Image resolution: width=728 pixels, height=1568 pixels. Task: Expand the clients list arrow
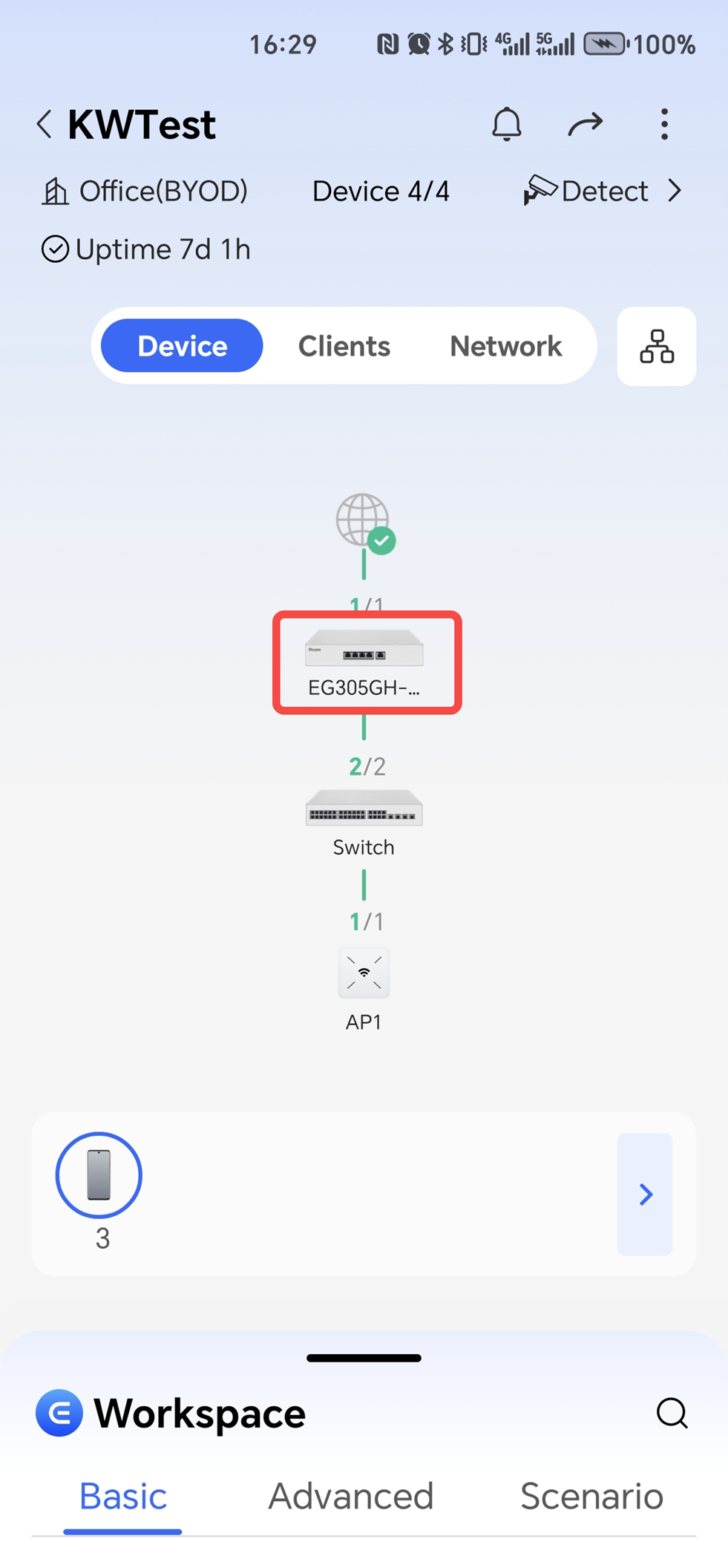(x=645, y=1194)
